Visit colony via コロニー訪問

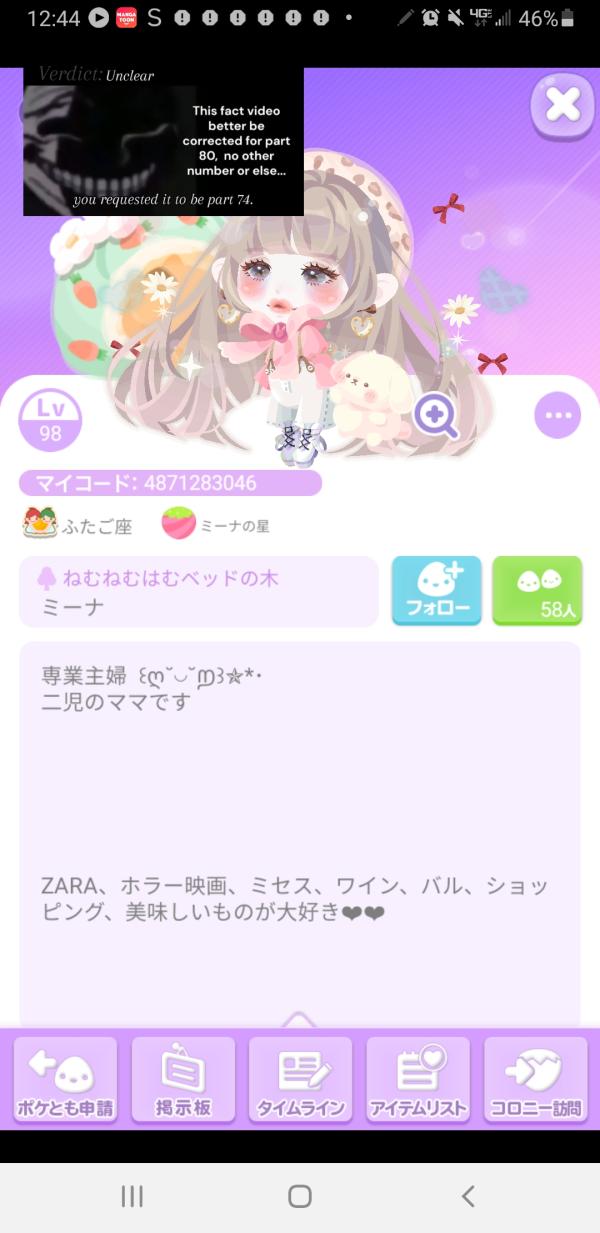(x=536, y=1079)
